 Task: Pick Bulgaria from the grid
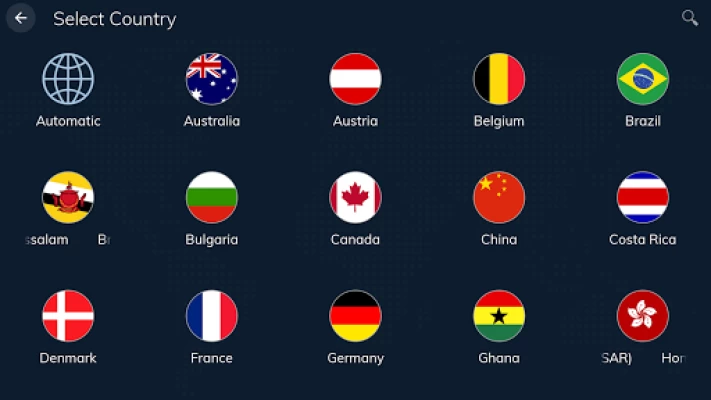pyautogui.click(x=212, y=197)
